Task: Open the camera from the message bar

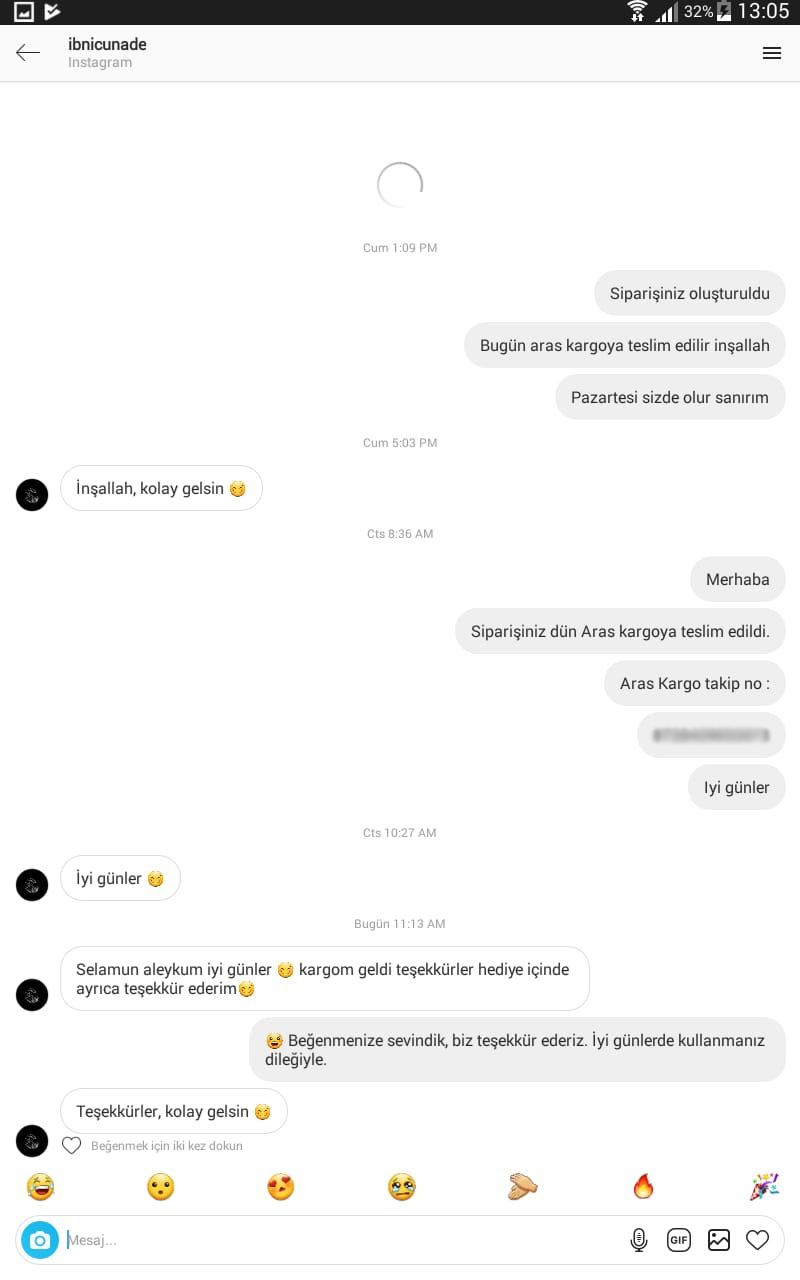Action: [40, 1240]
